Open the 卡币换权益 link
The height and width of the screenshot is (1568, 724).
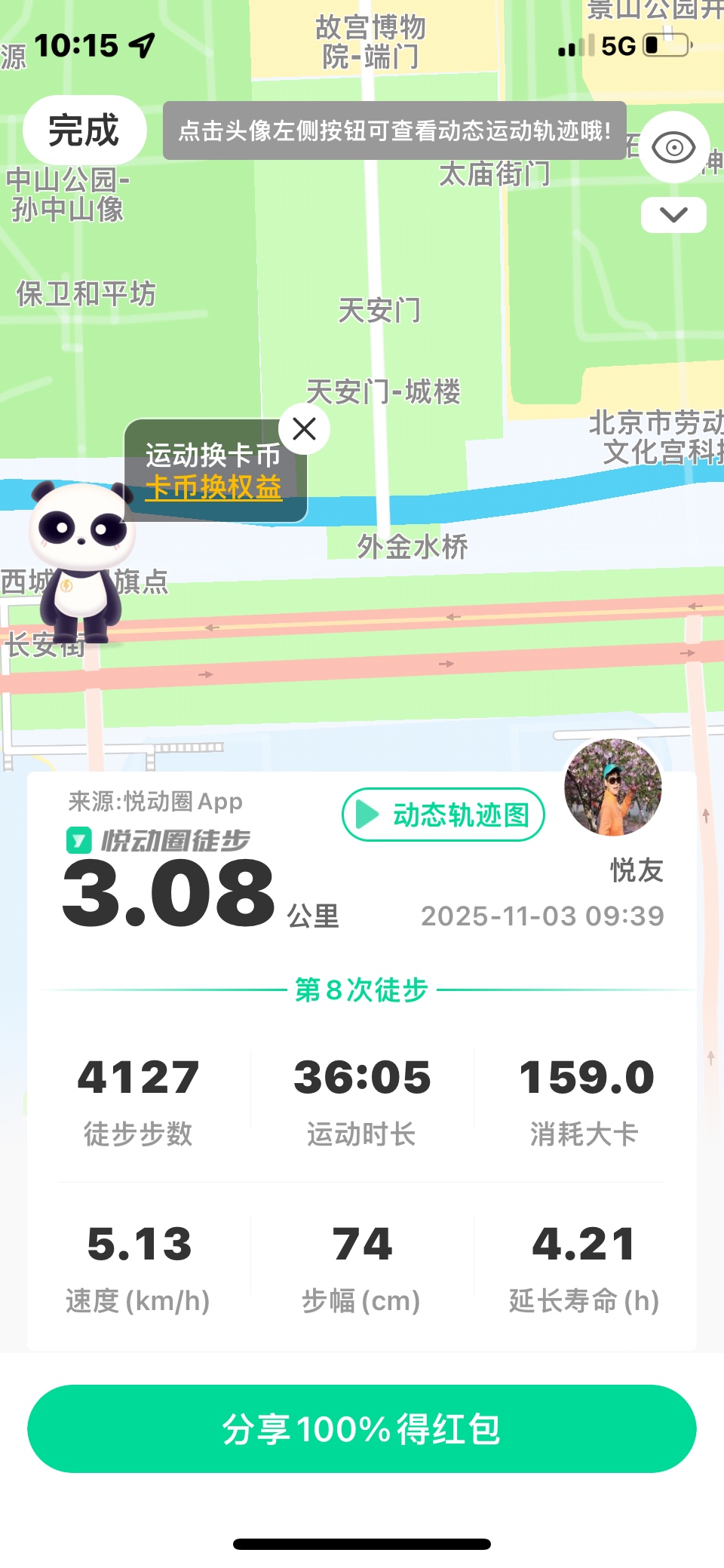click(213, 487)
